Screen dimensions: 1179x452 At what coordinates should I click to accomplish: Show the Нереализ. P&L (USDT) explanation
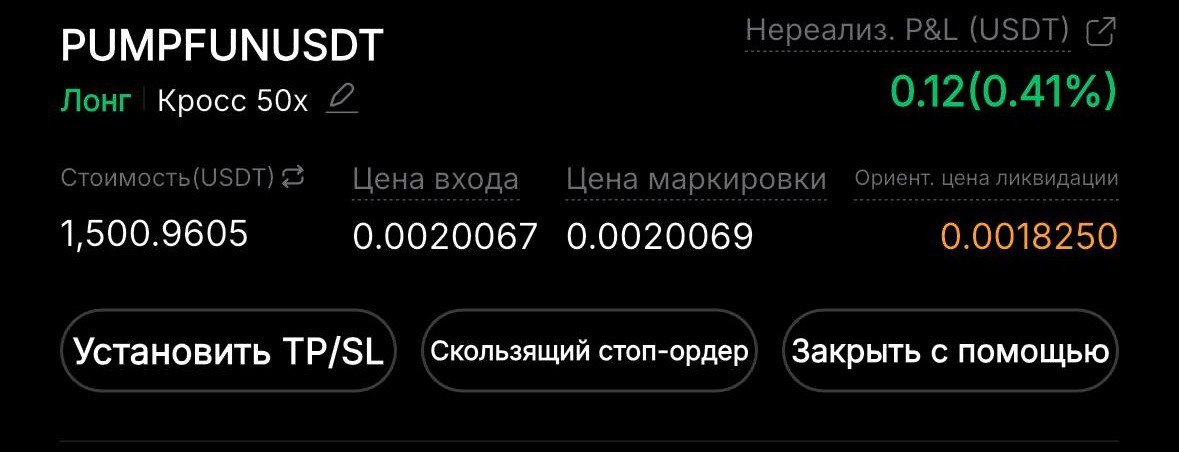click(x=907, y=31)
